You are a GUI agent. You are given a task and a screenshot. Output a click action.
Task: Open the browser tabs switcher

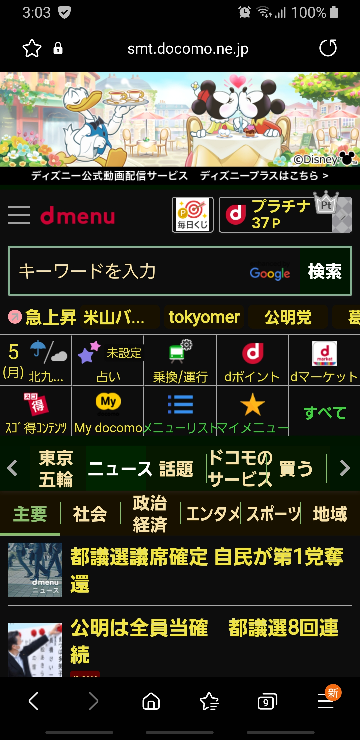coord(267,702)
